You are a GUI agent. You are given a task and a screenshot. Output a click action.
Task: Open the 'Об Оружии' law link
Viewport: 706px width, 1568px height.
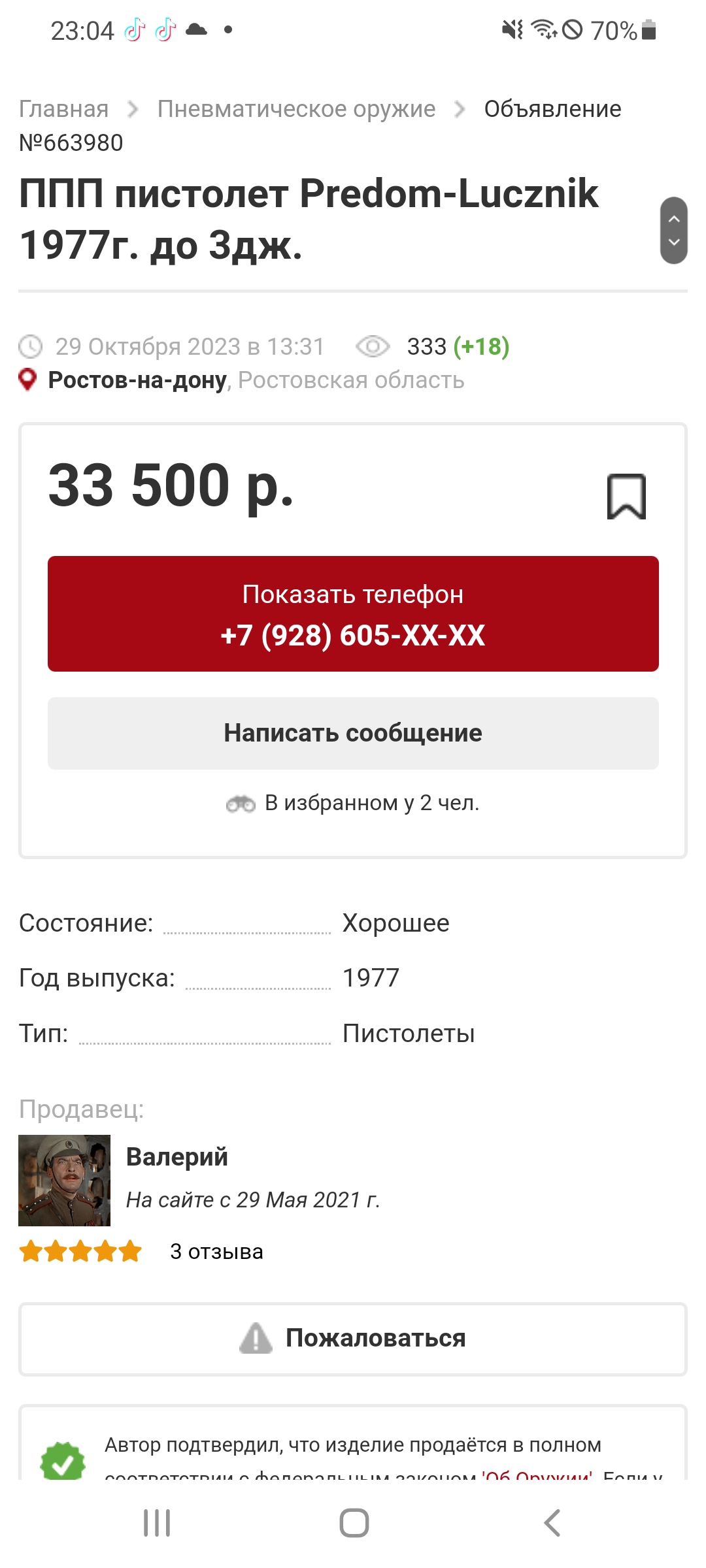tap(537, 1475)
